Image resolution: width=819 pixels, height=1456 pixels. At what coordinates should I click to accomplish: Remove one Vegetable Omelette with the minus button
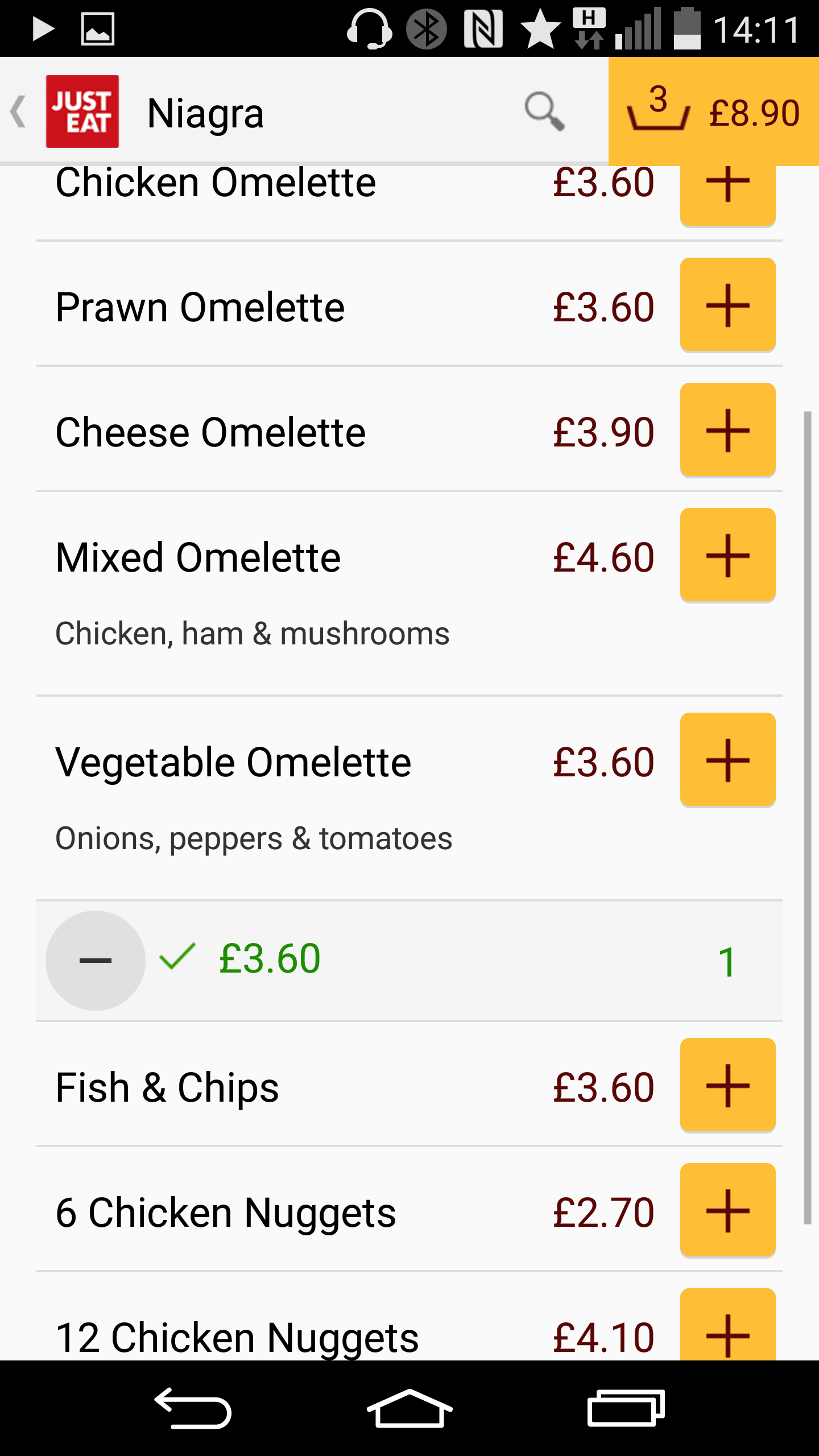point(96,961)
